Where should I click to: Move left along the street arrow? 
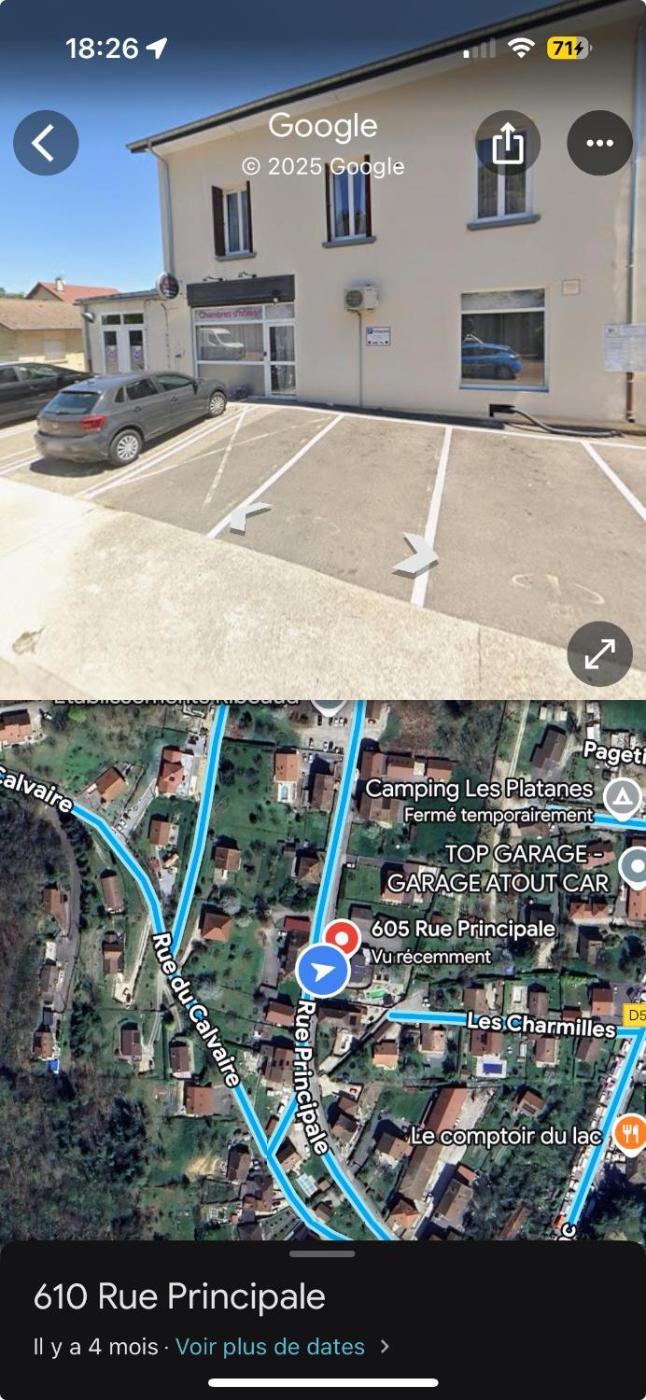click(x=249, y=517)
